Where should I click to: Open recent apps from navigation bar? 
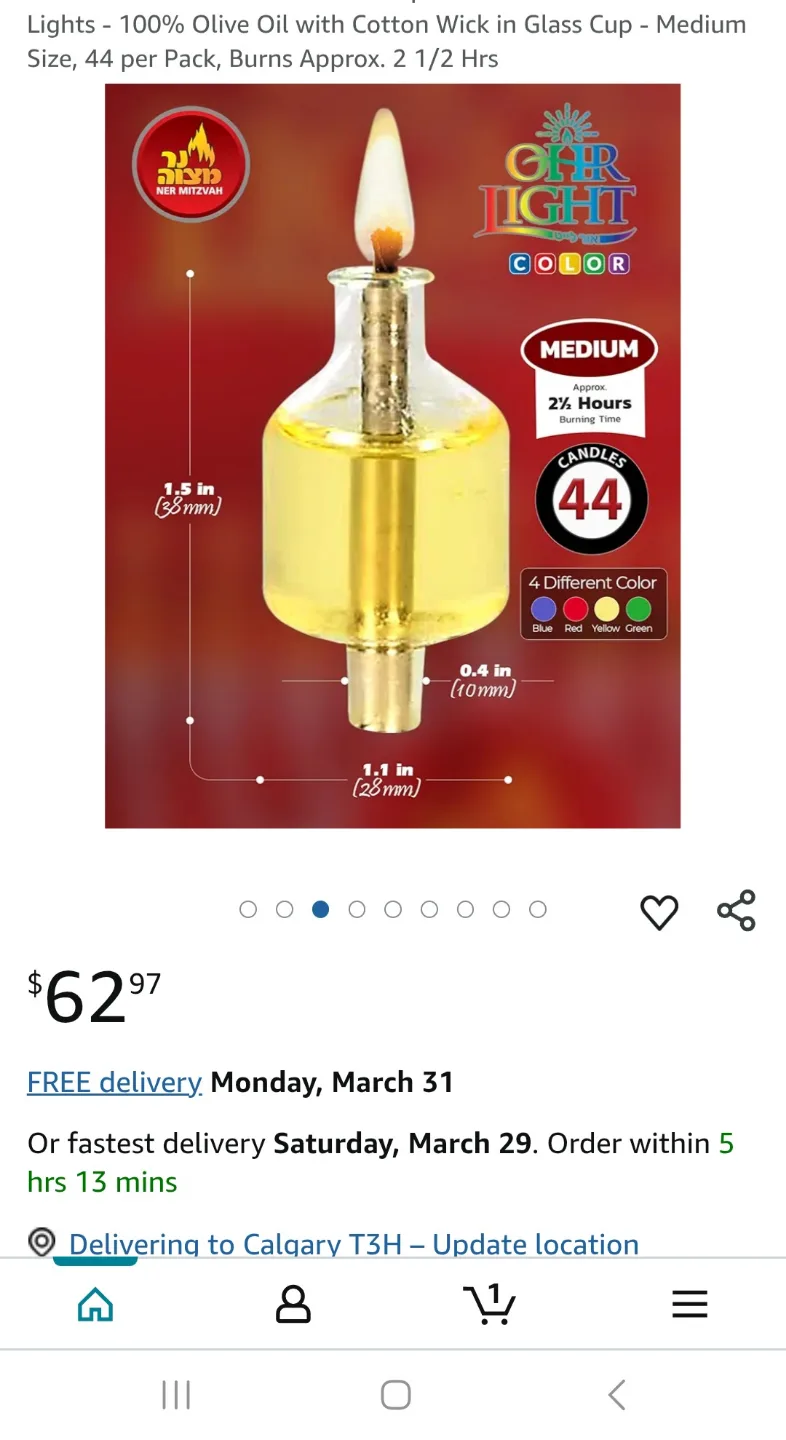coord(176,1394)
